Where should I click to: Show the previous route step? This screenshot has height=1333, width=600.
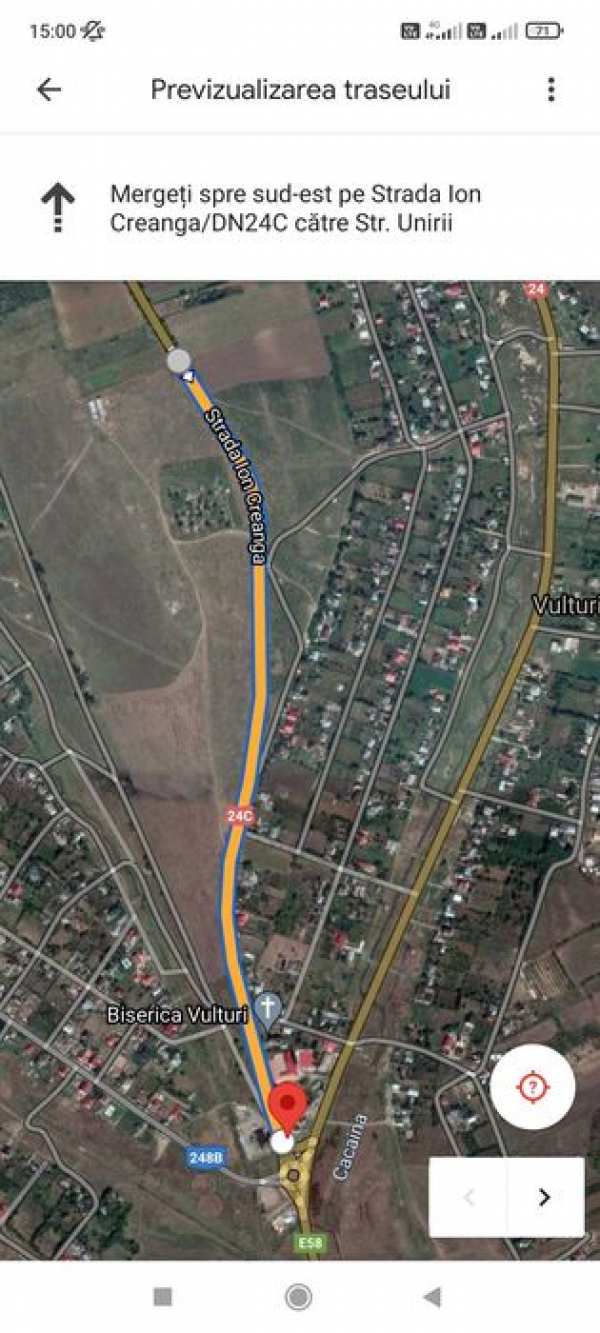coord(469,1197)
